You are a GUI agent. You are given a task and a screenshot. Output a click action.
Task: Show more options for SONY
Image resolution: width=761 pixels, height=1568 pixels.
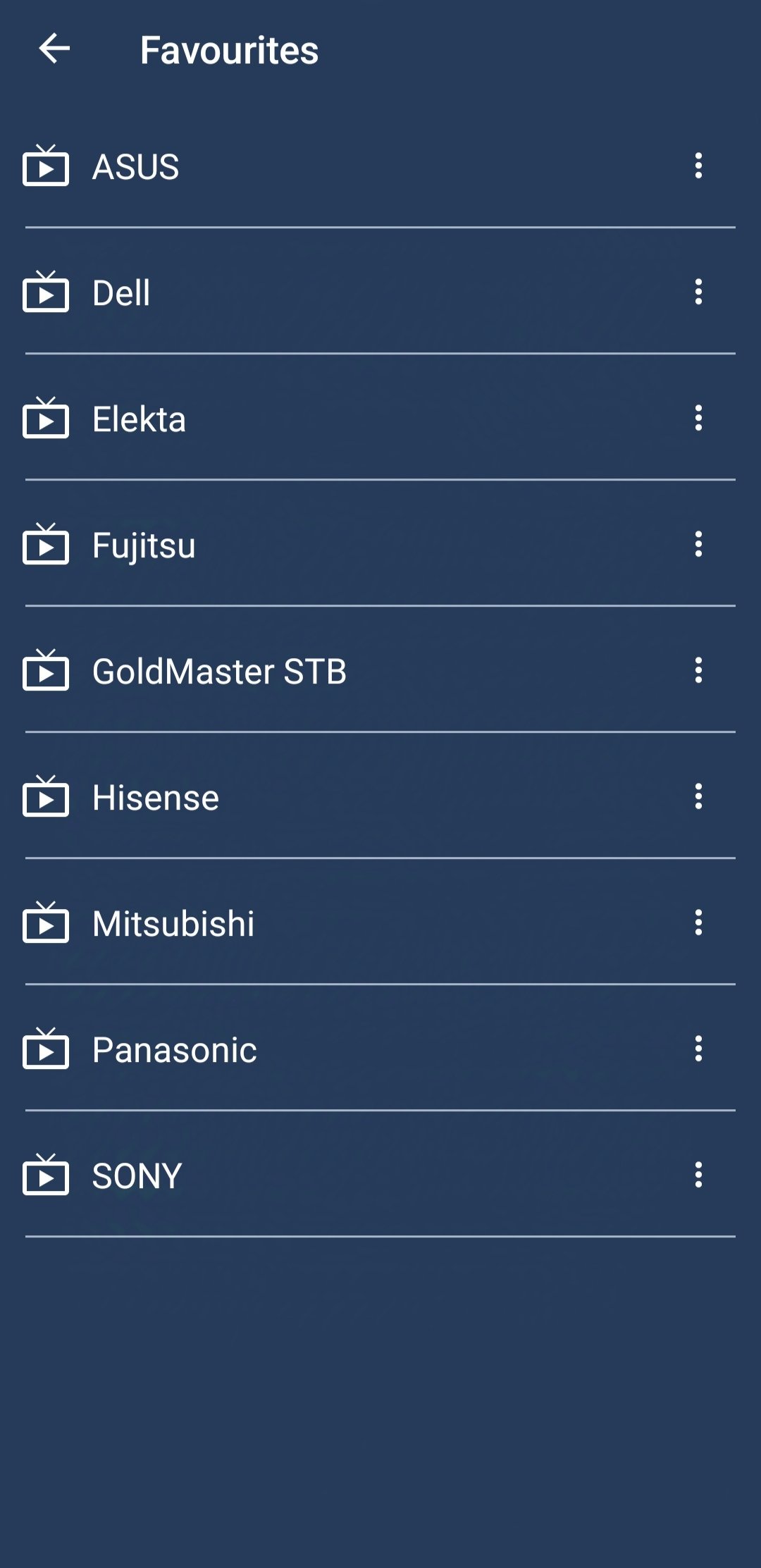click(x=698, y=1175)
